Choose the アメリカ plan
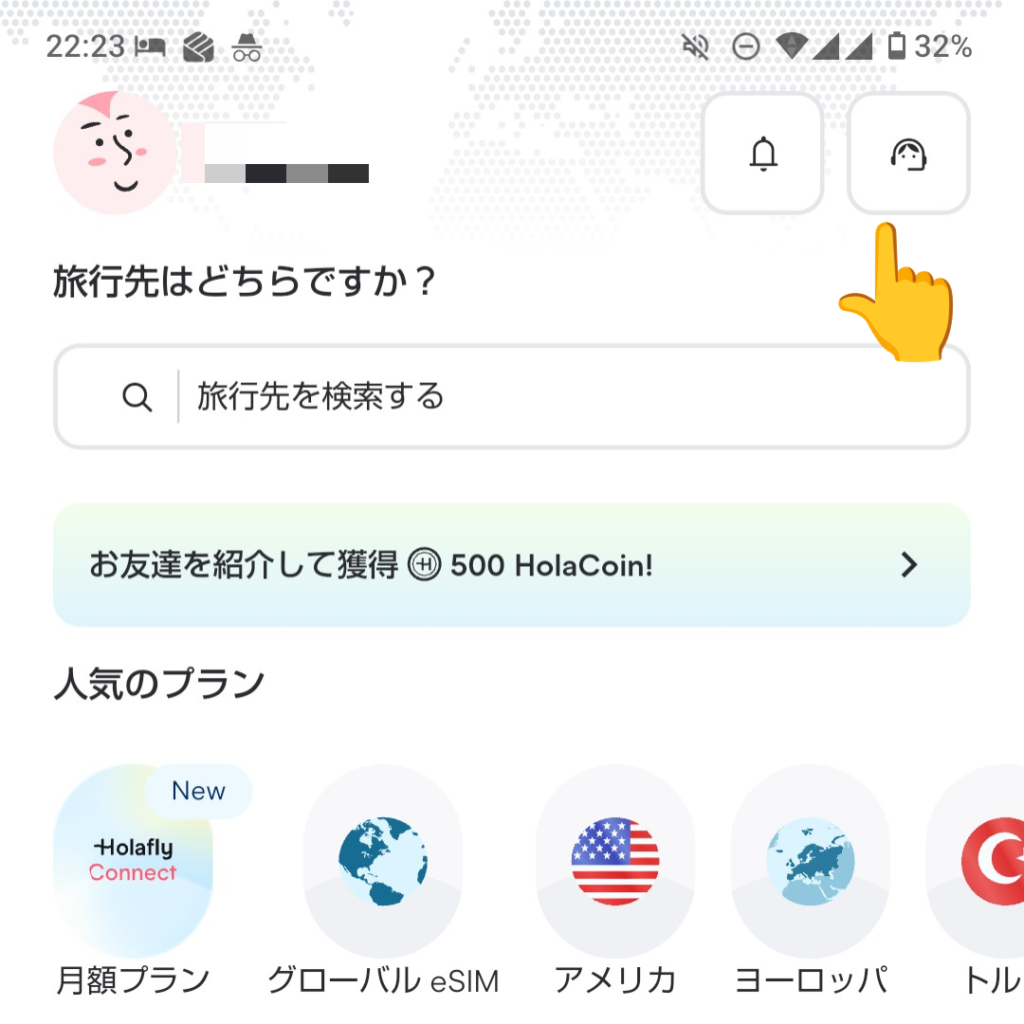The image size is (1024, 1024). pos(615,862)
